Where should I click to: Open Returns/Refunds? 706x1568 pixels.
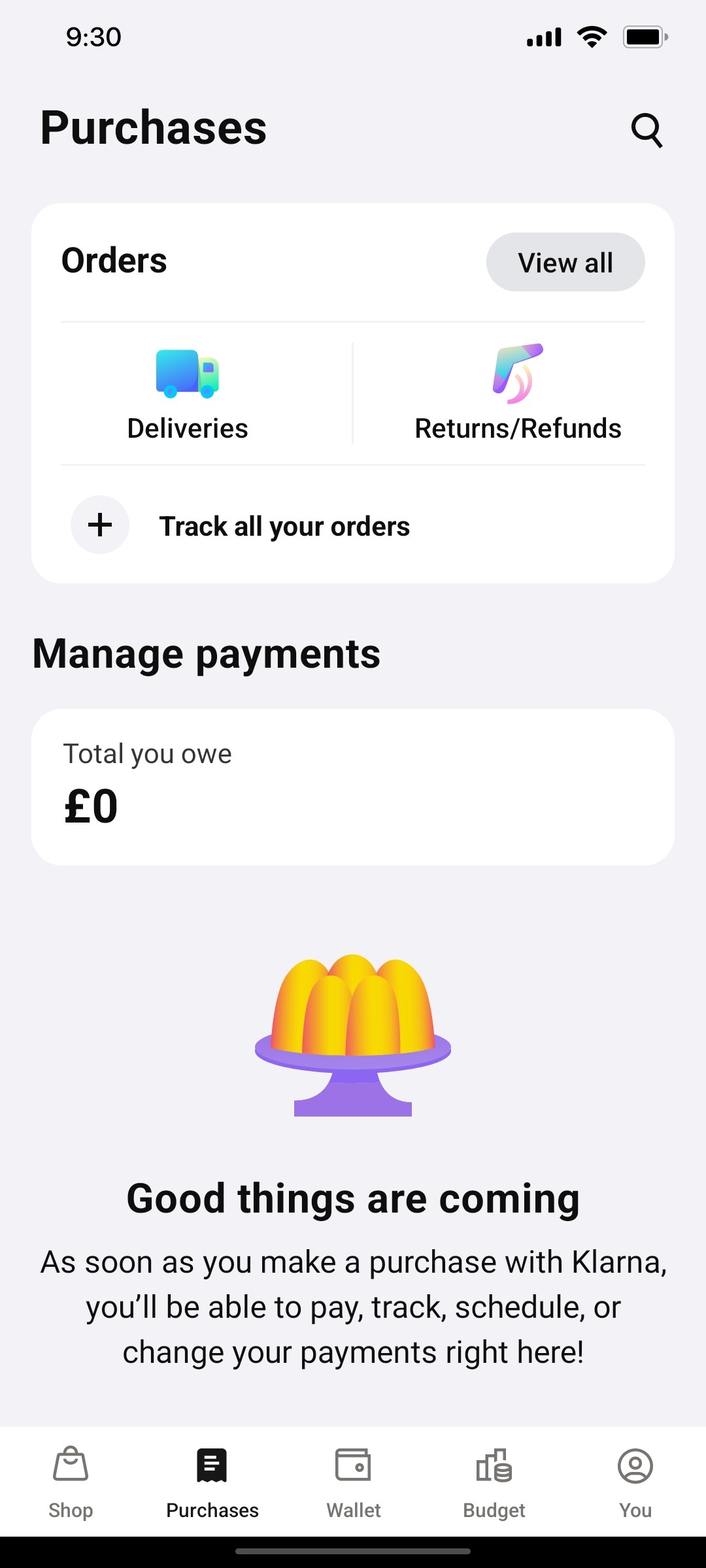click(x=518, y=394)
